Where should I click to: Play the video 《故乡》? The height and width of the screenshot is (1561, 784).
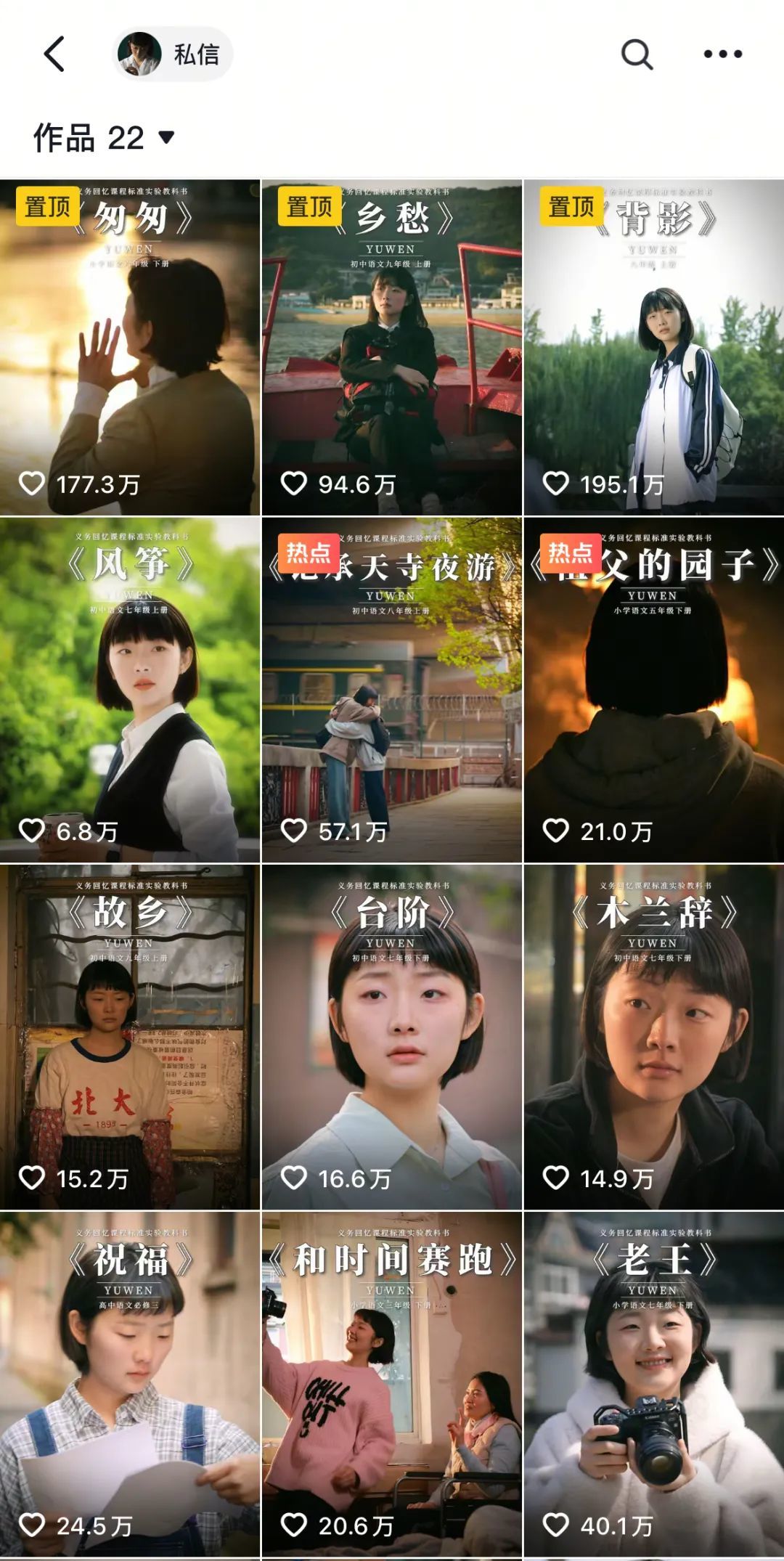(130, 1038)
